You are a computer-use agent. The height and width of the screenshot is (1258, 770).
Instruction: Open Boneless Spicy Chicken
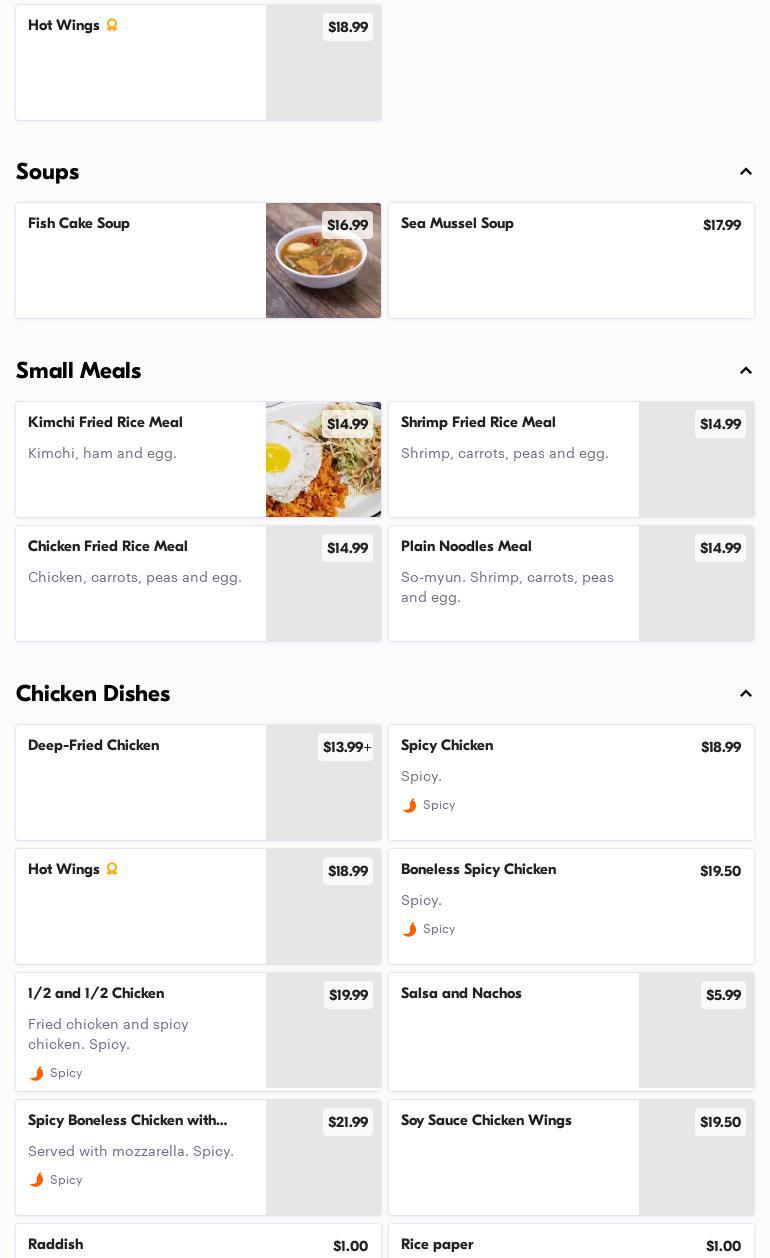[x=570, y=906]
